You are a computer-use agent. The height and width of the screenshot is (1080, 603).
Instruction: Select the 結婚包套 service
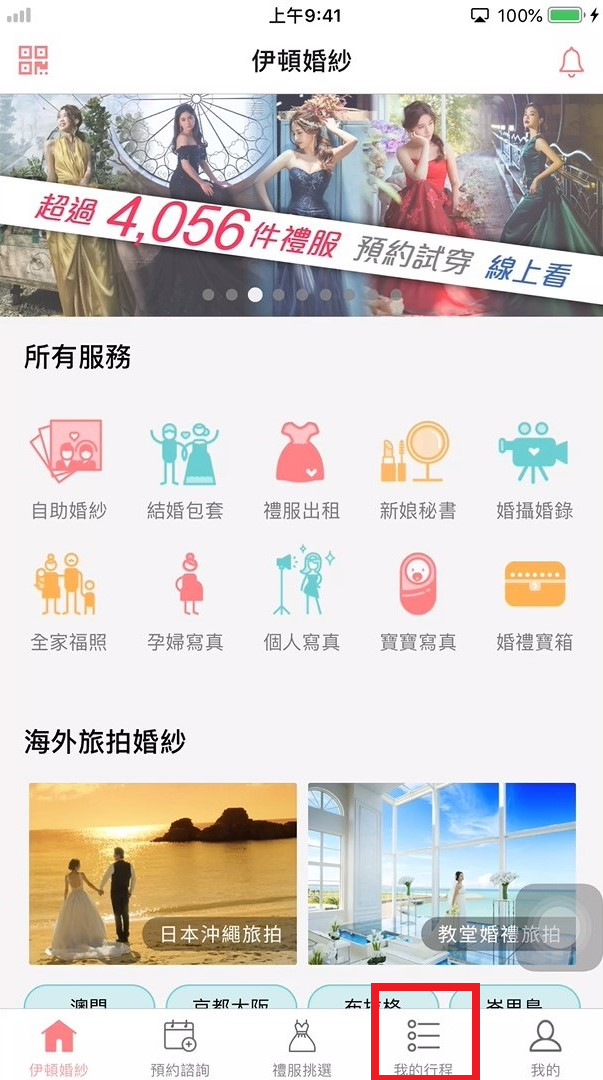[185, 469]
